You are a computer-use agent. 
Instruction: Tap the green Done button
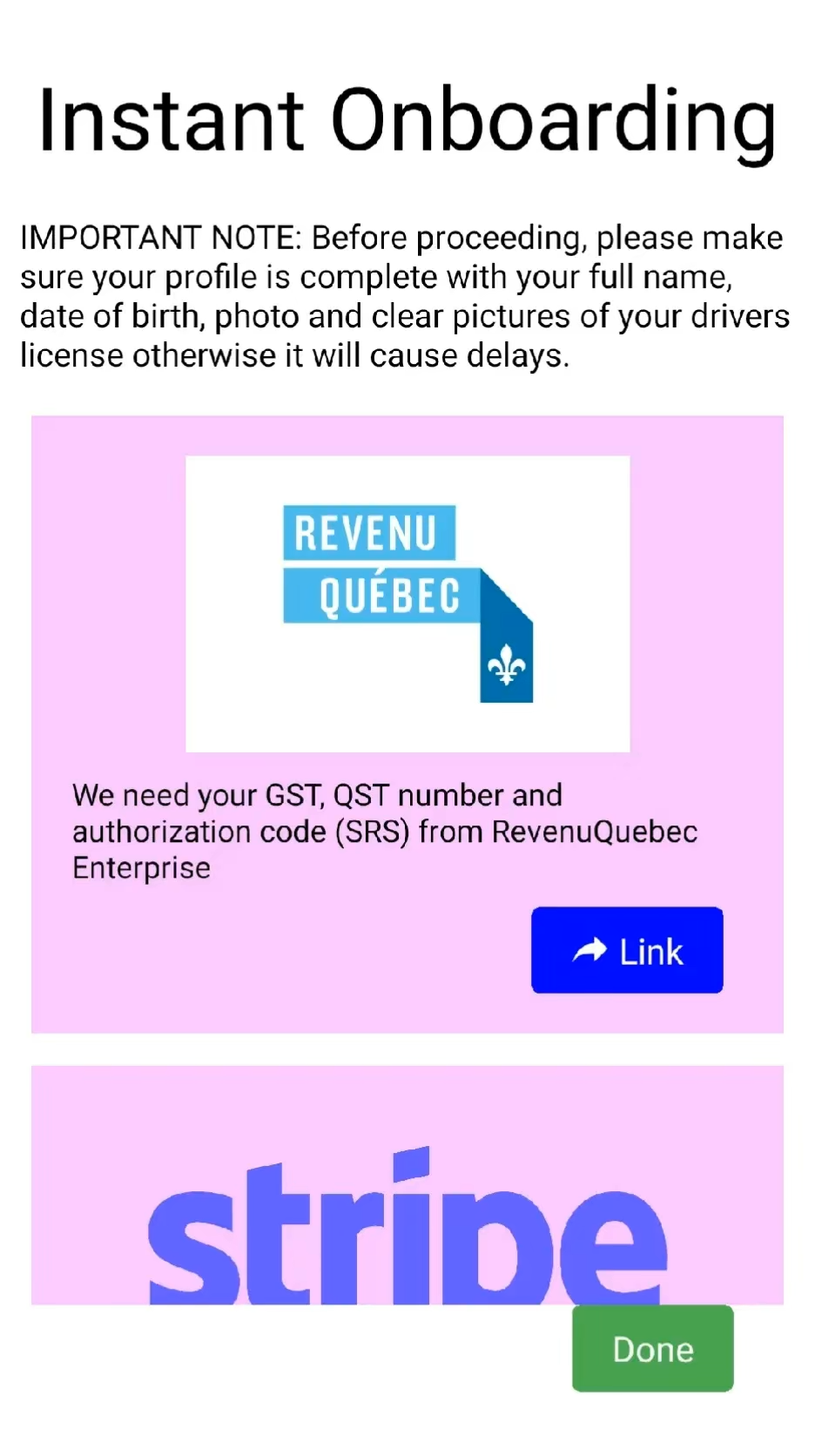pos(652,1349)
